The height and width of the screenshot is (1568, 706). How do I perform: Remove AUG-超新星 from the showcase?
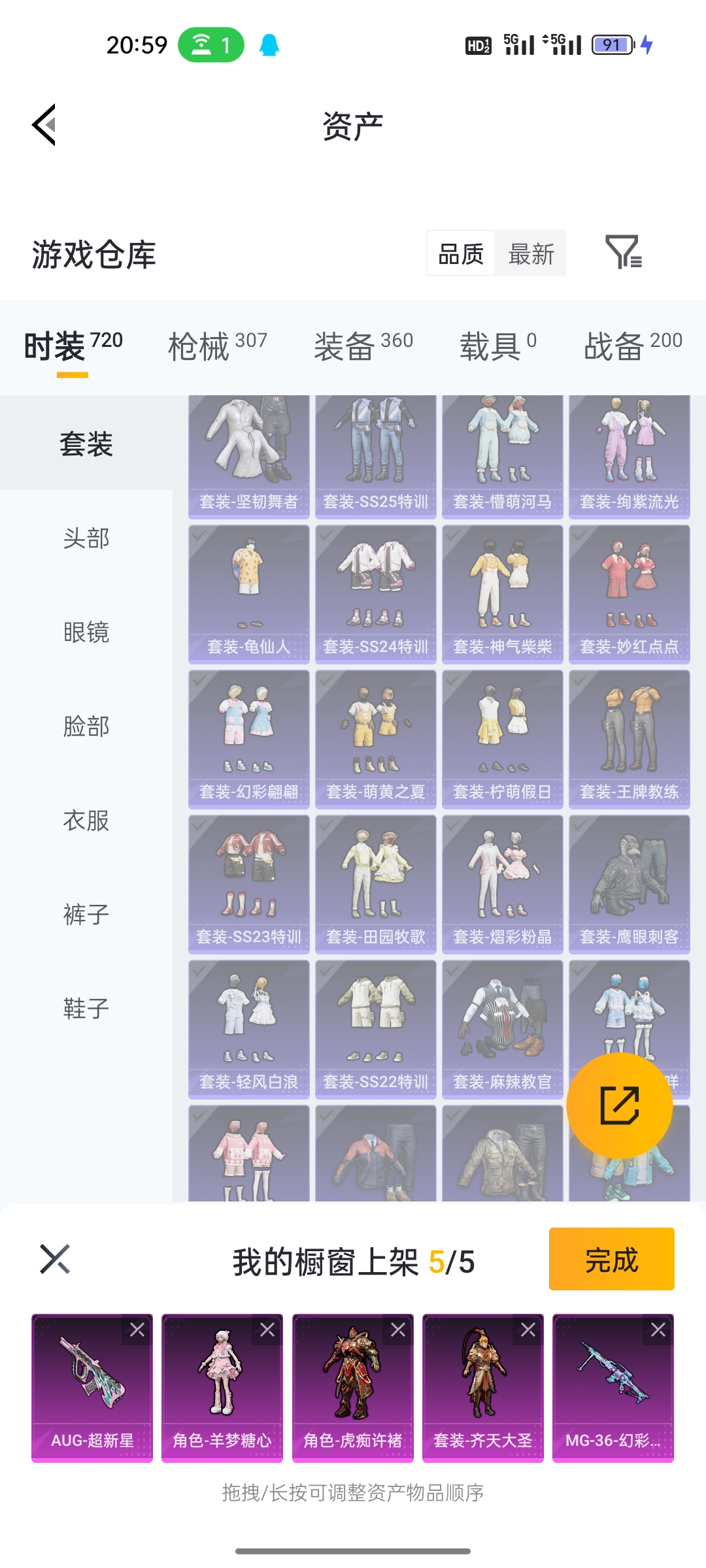(137, 1330)
